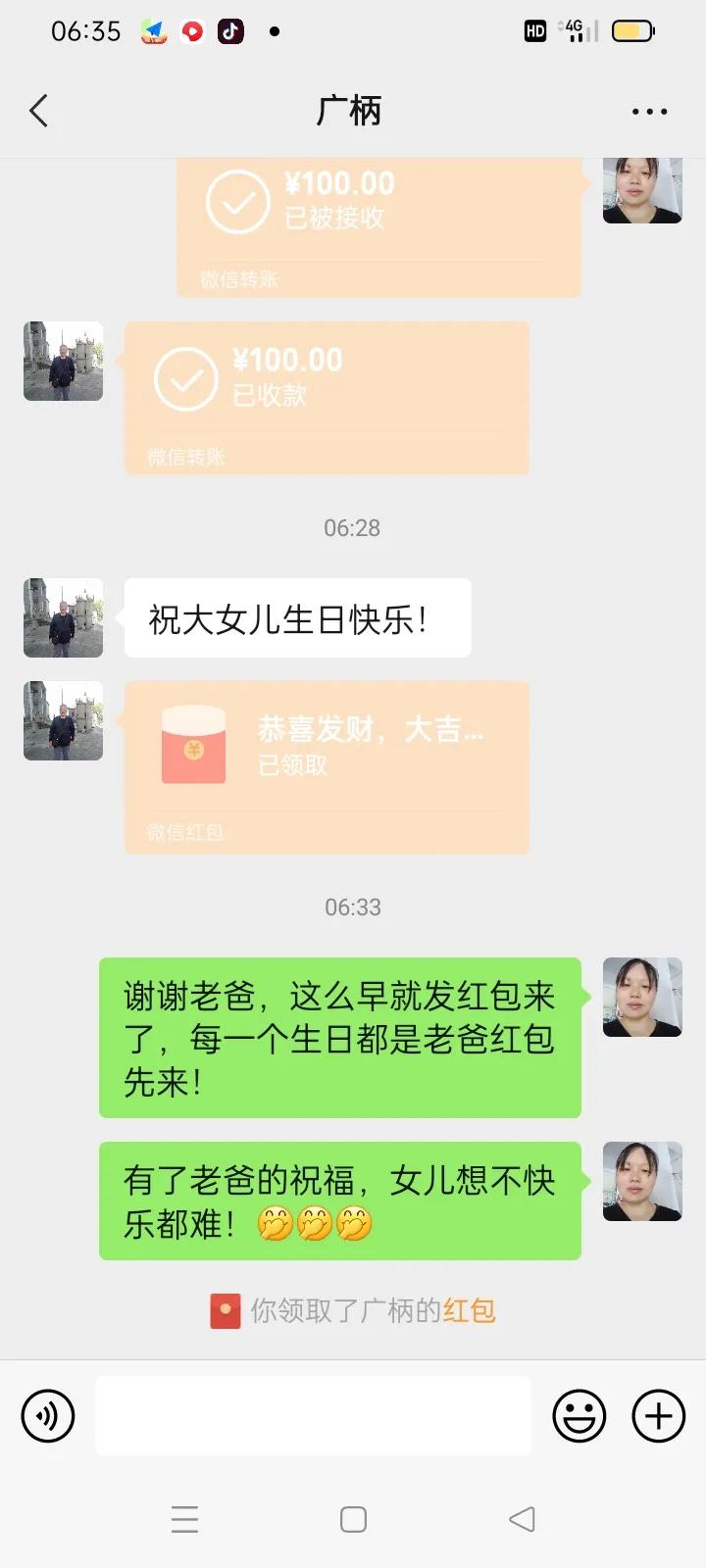Tap the recent apps navigation button

[x=184, y=1517]
